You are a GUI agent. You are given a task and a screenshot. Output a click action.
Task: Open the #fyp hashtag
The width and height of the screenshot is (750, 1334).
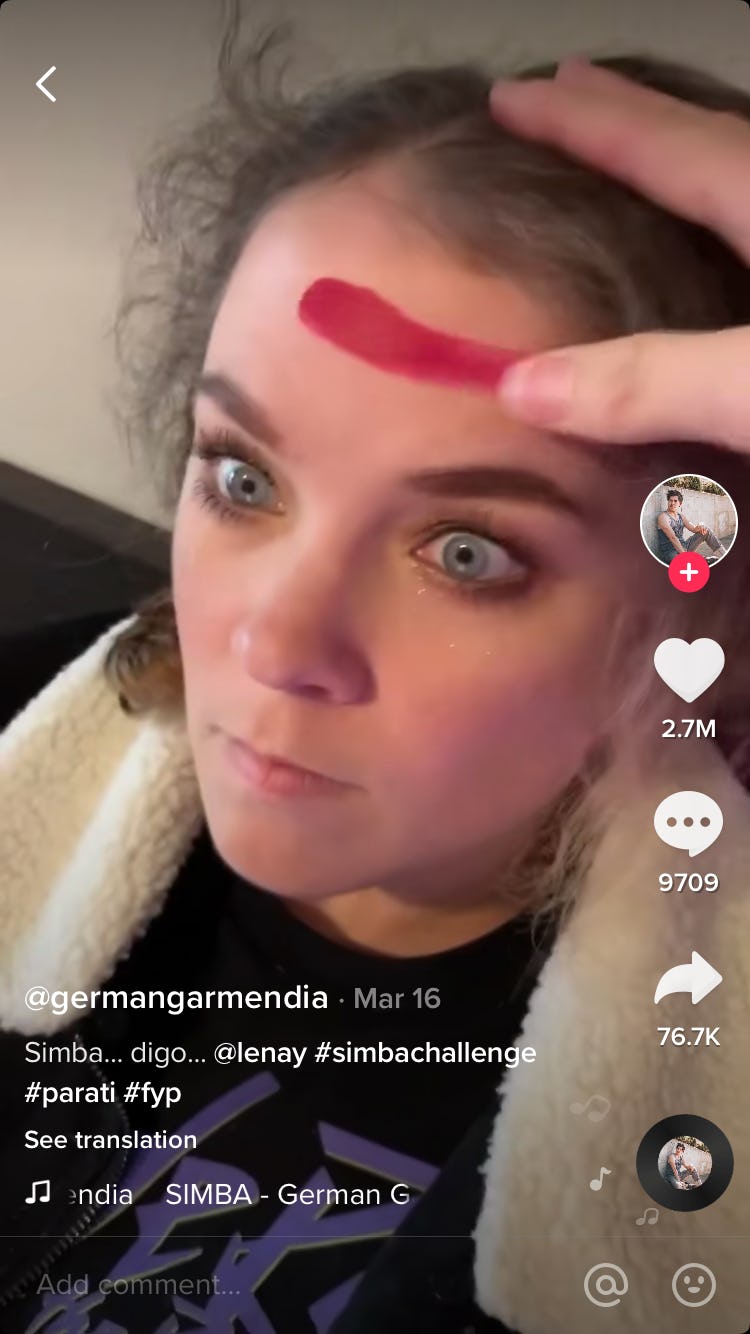point(153,1092)
